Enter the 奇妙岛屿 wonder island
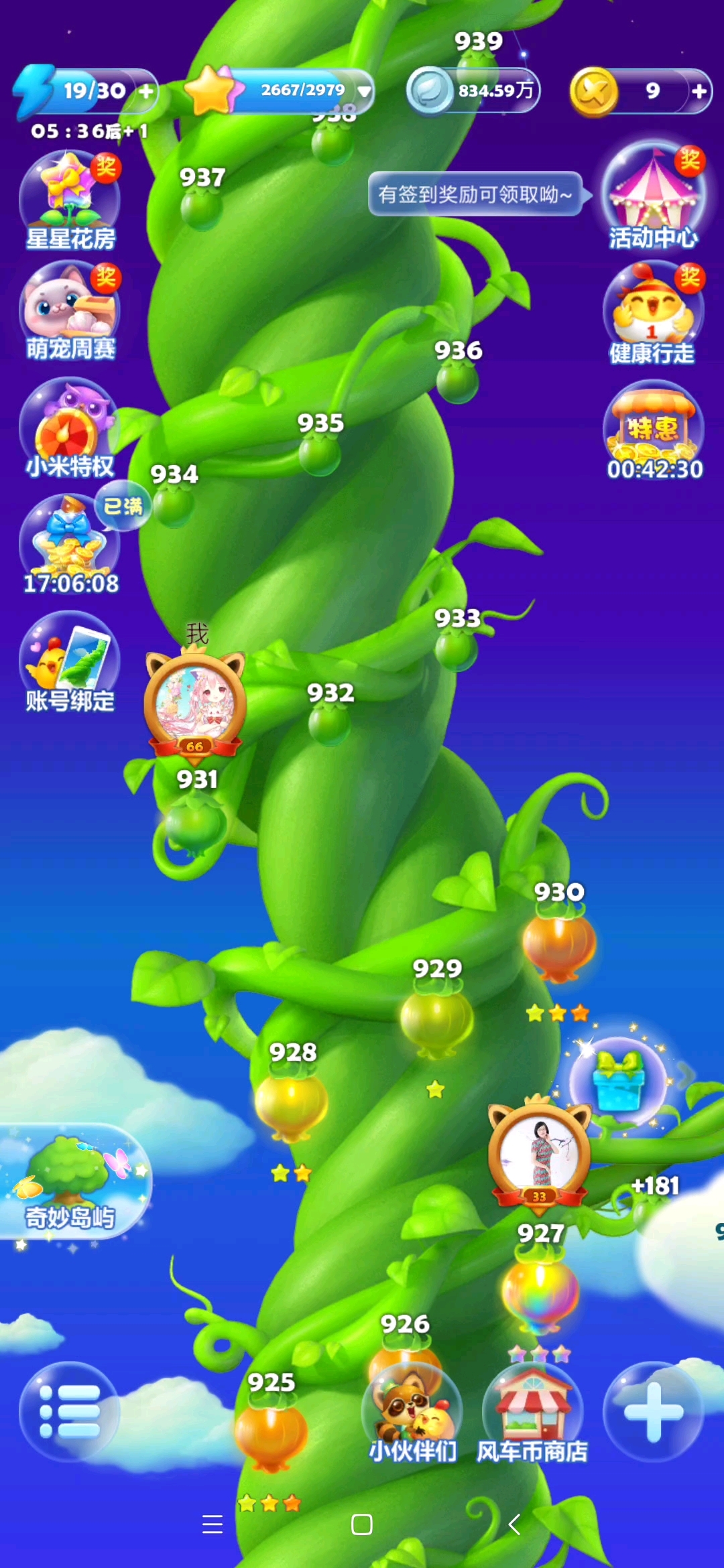This screenshot has width=724, height=1568. [x=71, y=1181]
